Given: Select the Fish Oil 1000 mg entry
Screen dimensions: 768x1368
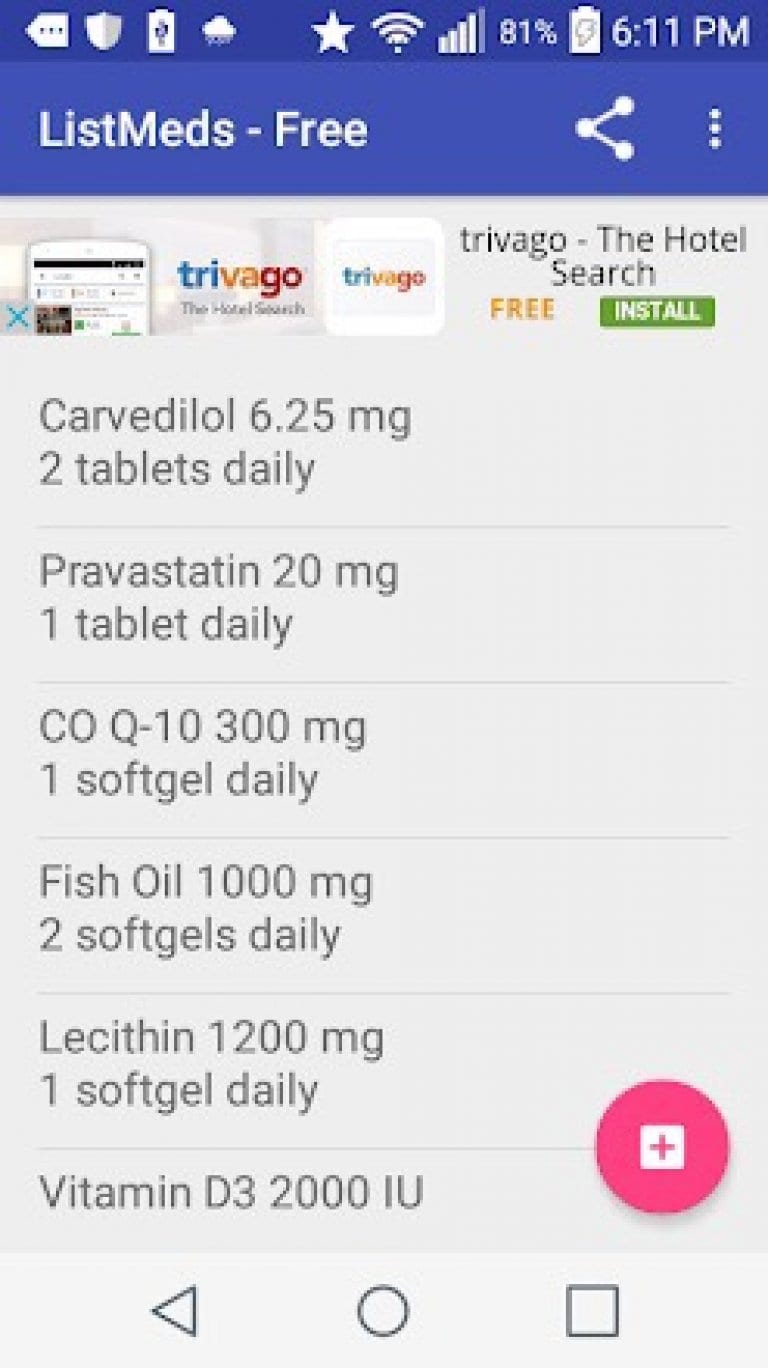Looking at the screenshot, I should [x=205, y=906].
